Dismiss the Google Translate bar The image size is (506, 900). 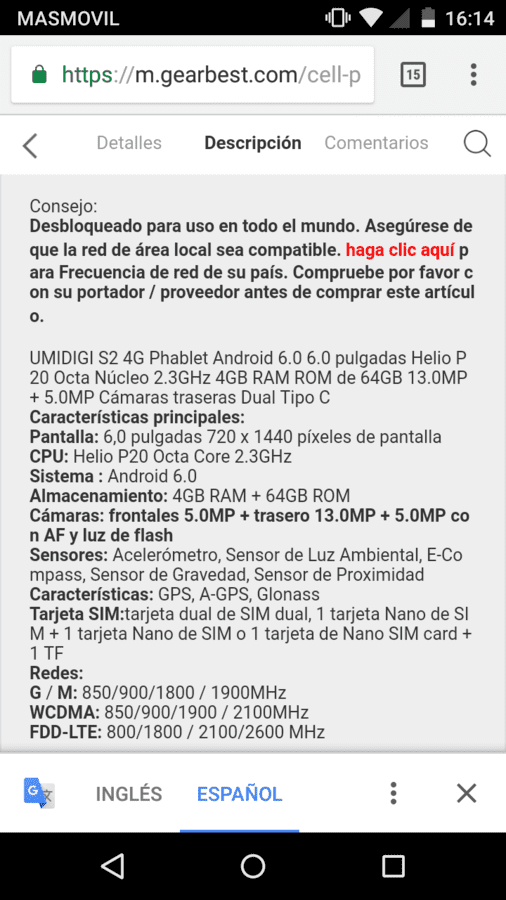pos(466,793)
